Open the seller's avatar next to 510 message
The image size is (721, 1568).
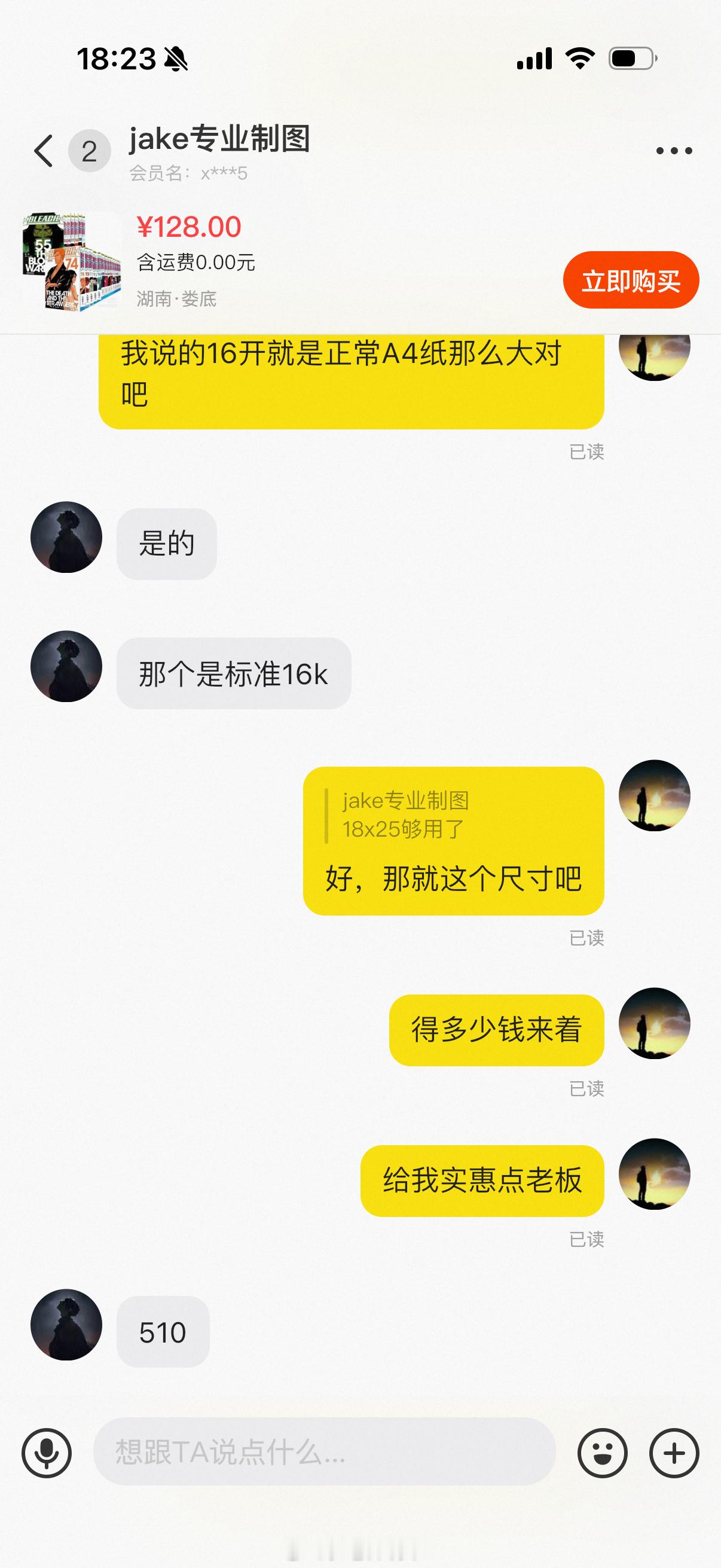(x=67, y=1327)
